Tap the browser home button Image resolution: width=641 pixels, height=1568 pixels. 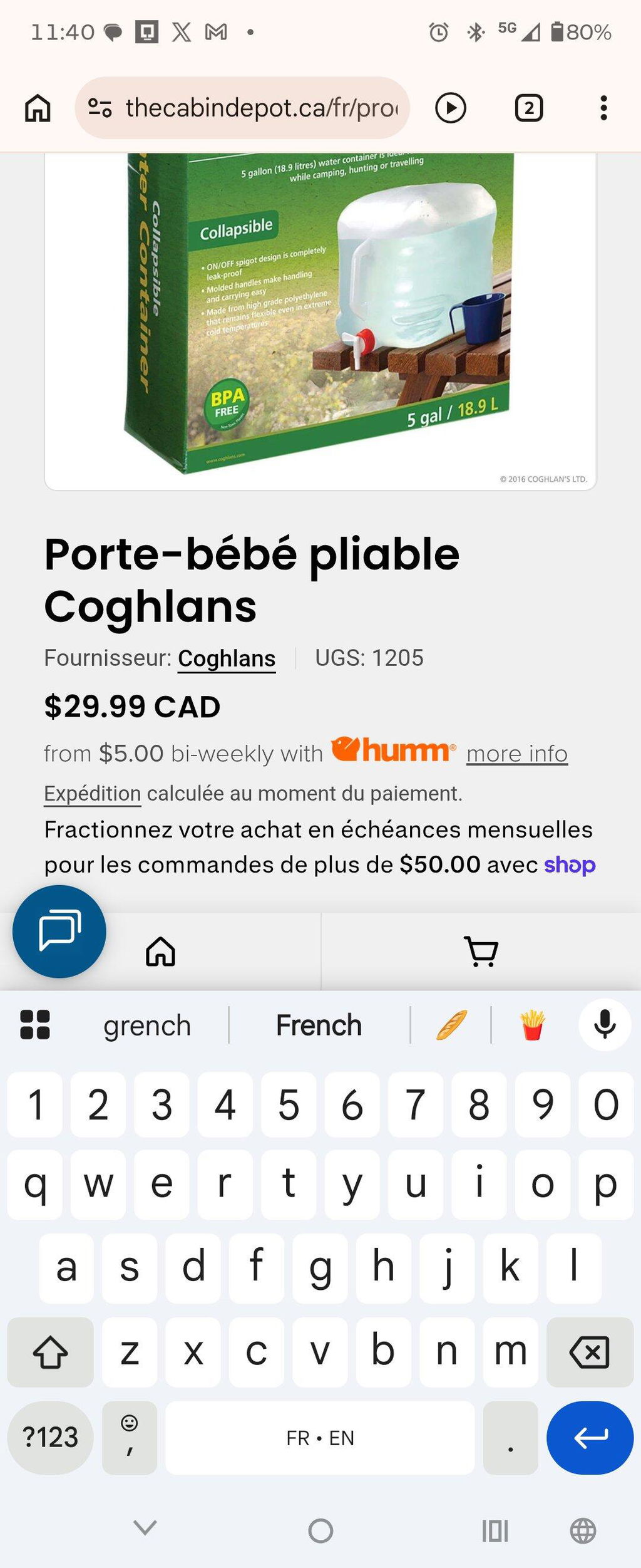coord(38,108)
